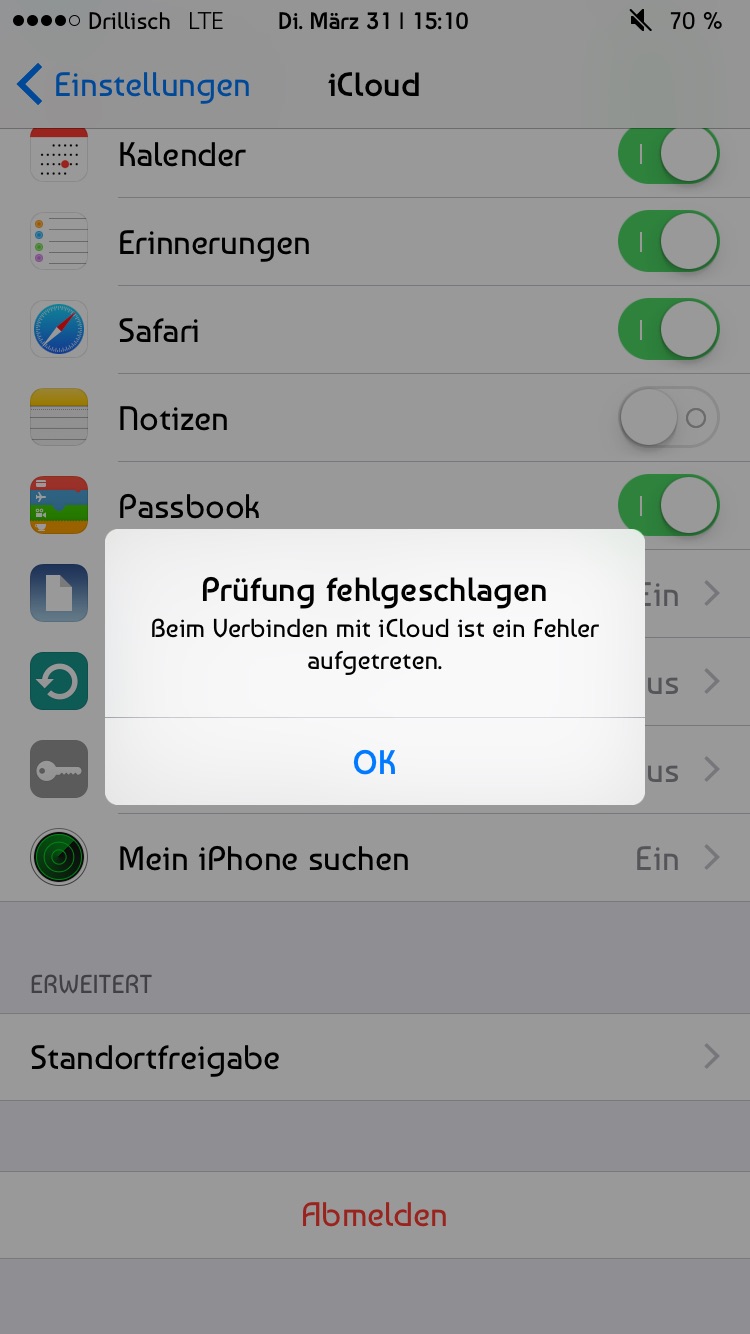Switch off Passbook syncing
Image resolution: width=750 pixels, height=1334 pixels.
coord(668,505)
